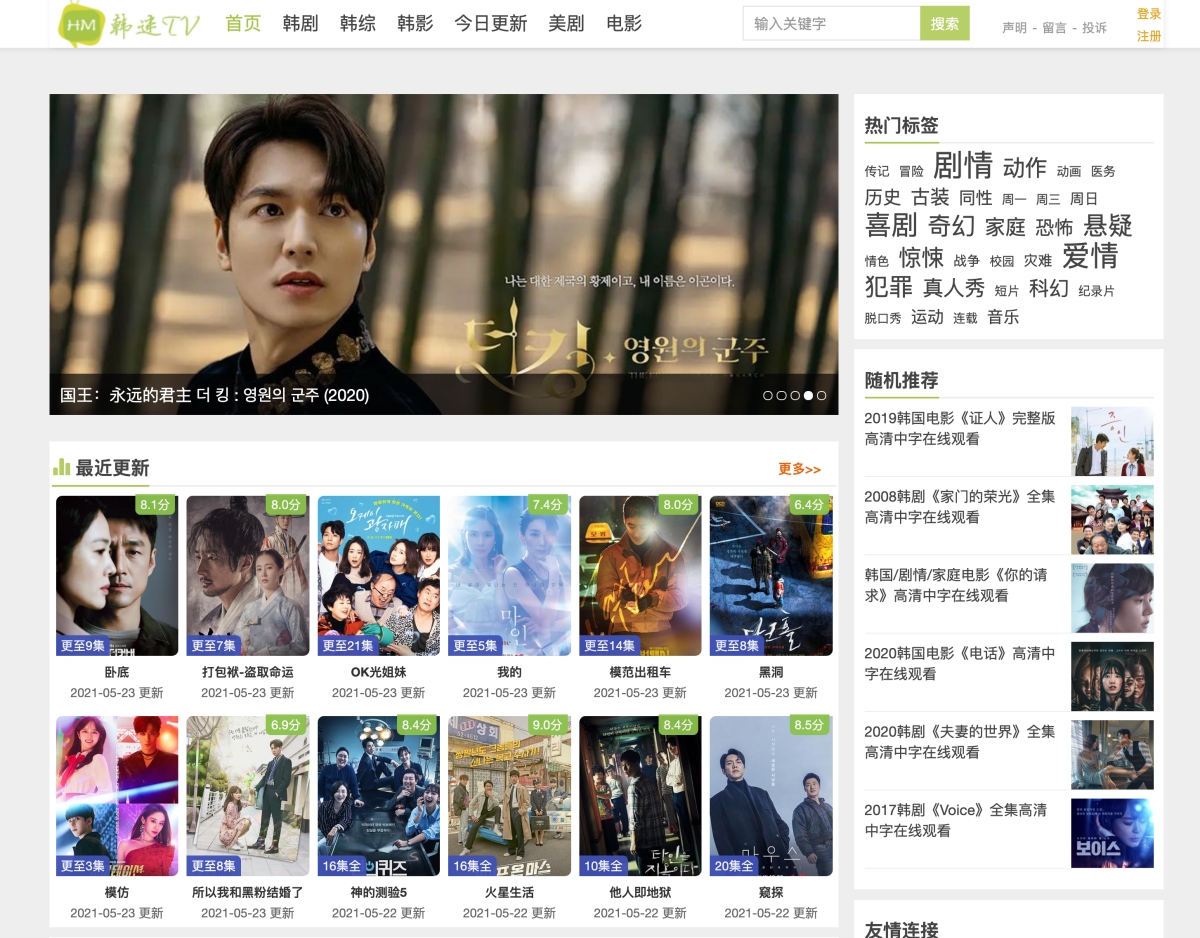Open the 注册 sign-up link
Viewport: 1200px width, 938px height.
tap(1149, 36)
